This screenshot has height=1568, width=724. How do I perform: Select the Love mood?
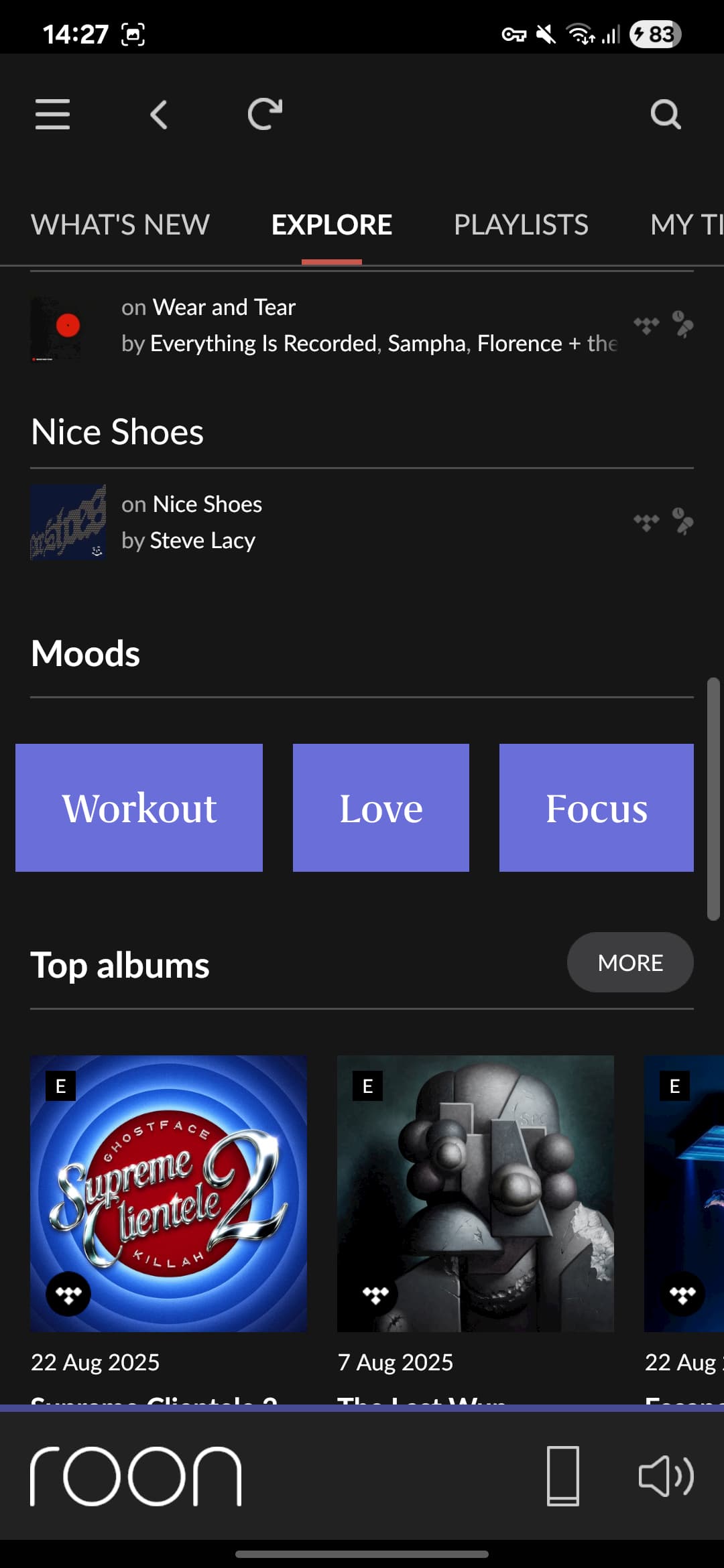tap(381, 807)
